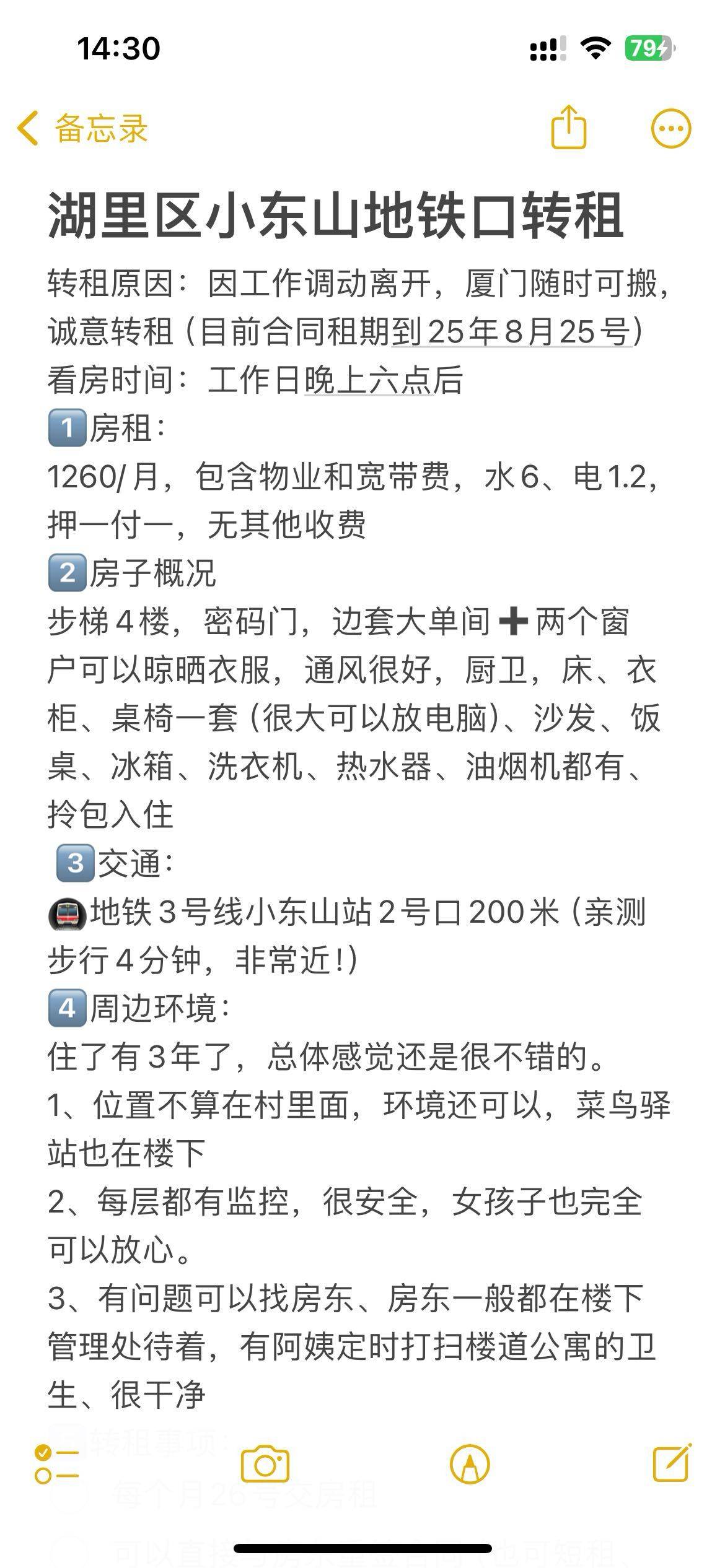Tap the underlined time 晚上六点

pyautogui.click(x=368, y=380)
